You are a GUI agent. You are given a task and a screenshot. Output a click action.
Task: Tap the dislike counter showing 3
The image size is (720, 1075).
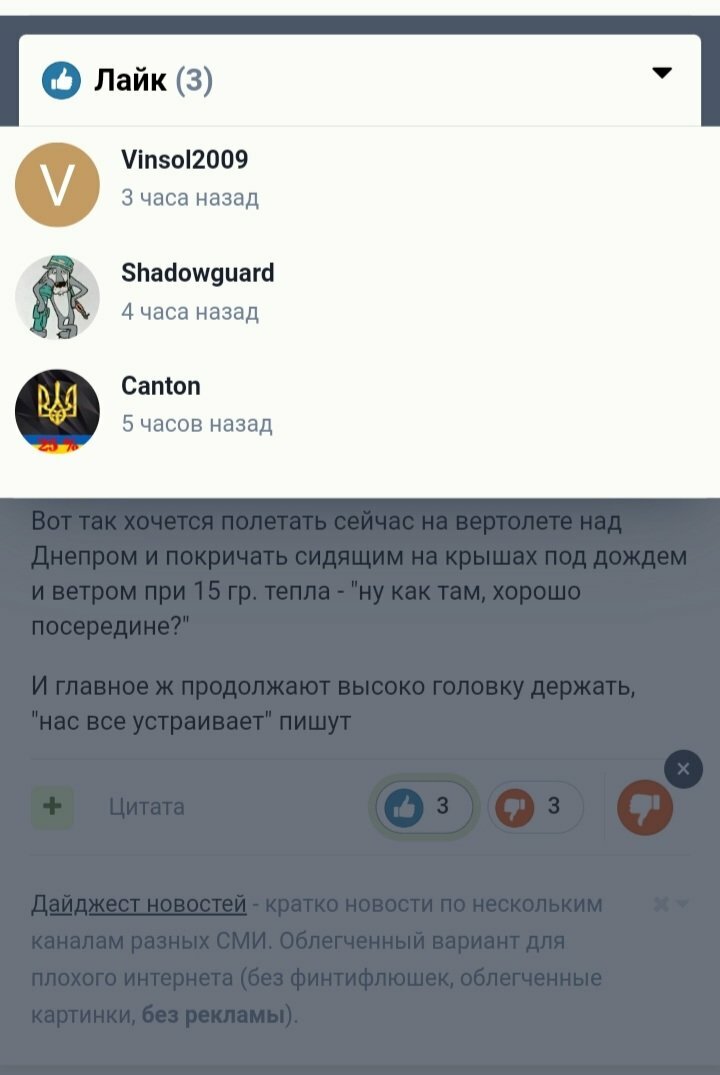point(535,807)
